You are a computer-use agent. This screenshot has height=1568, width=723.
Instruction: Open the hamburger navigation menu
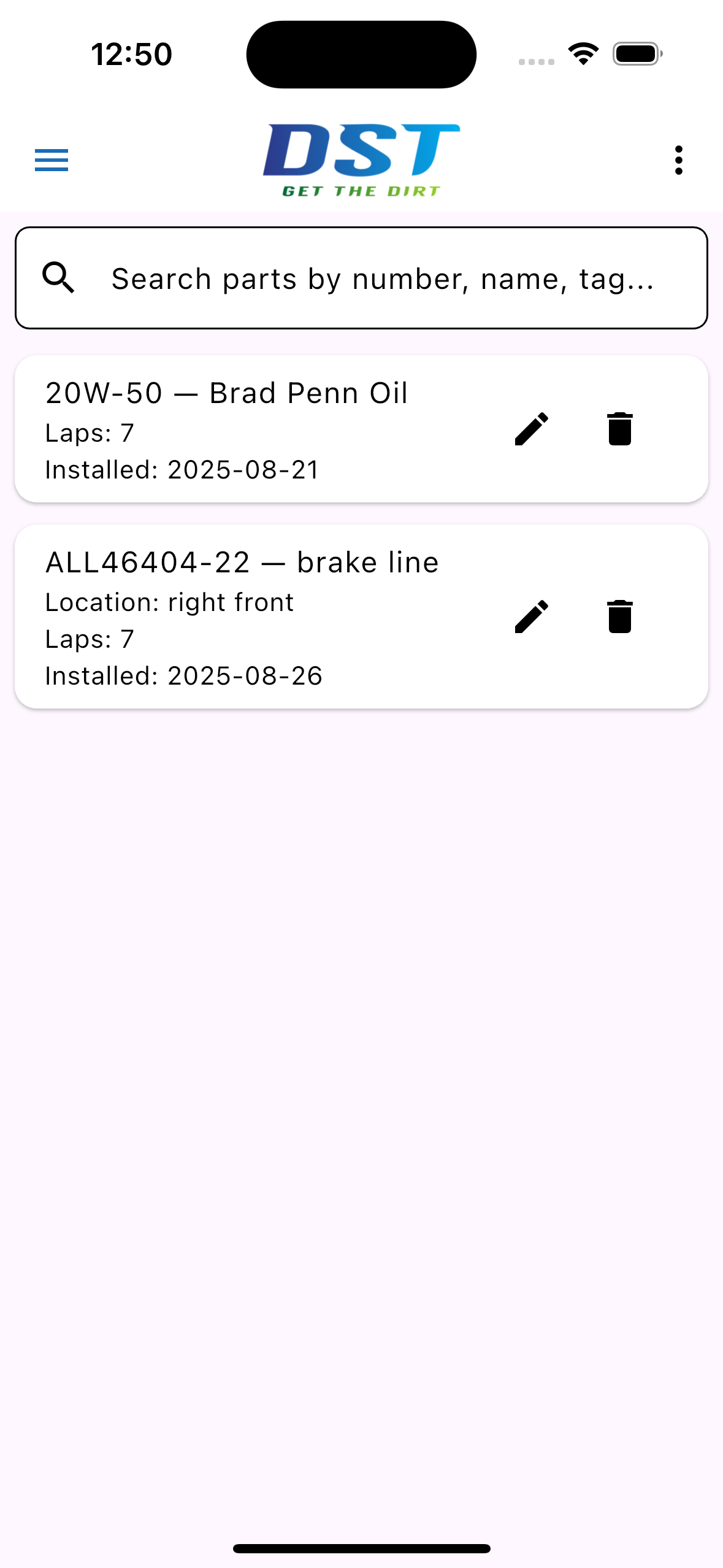pos(52,160)
